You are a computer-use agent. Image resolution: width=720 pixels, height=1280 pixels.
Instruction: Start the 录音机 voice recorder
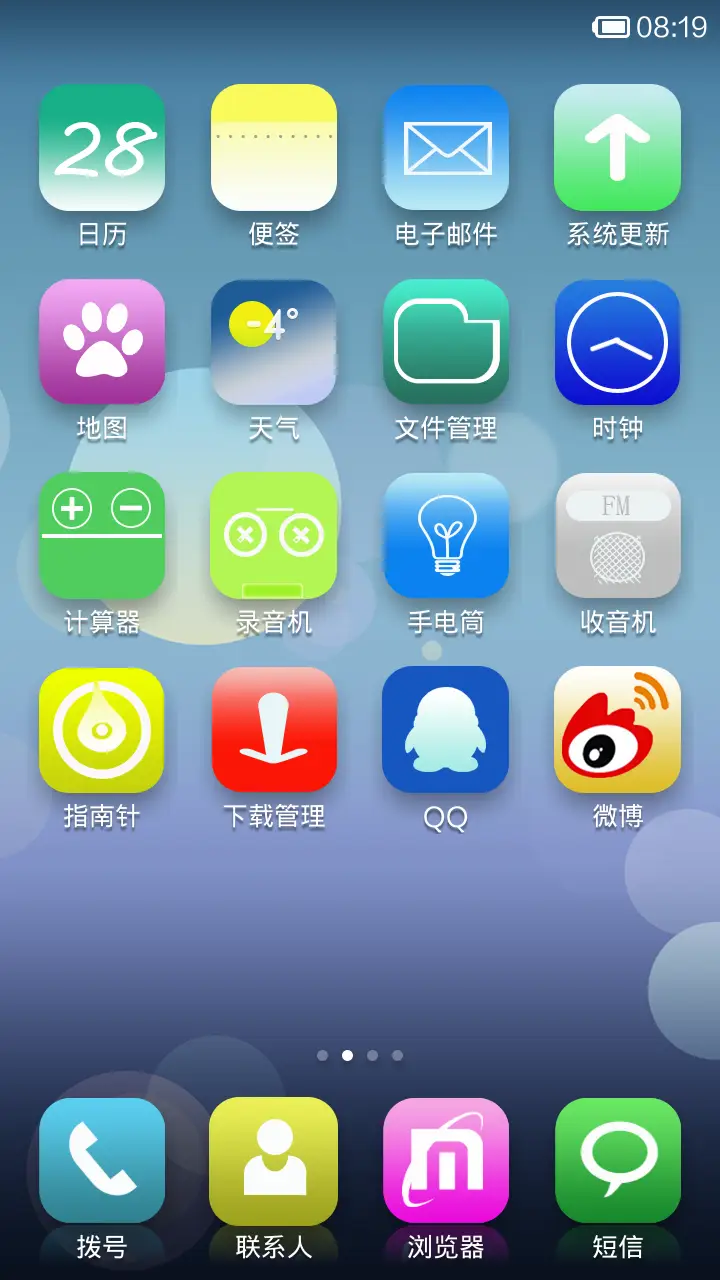click(274, 536)
